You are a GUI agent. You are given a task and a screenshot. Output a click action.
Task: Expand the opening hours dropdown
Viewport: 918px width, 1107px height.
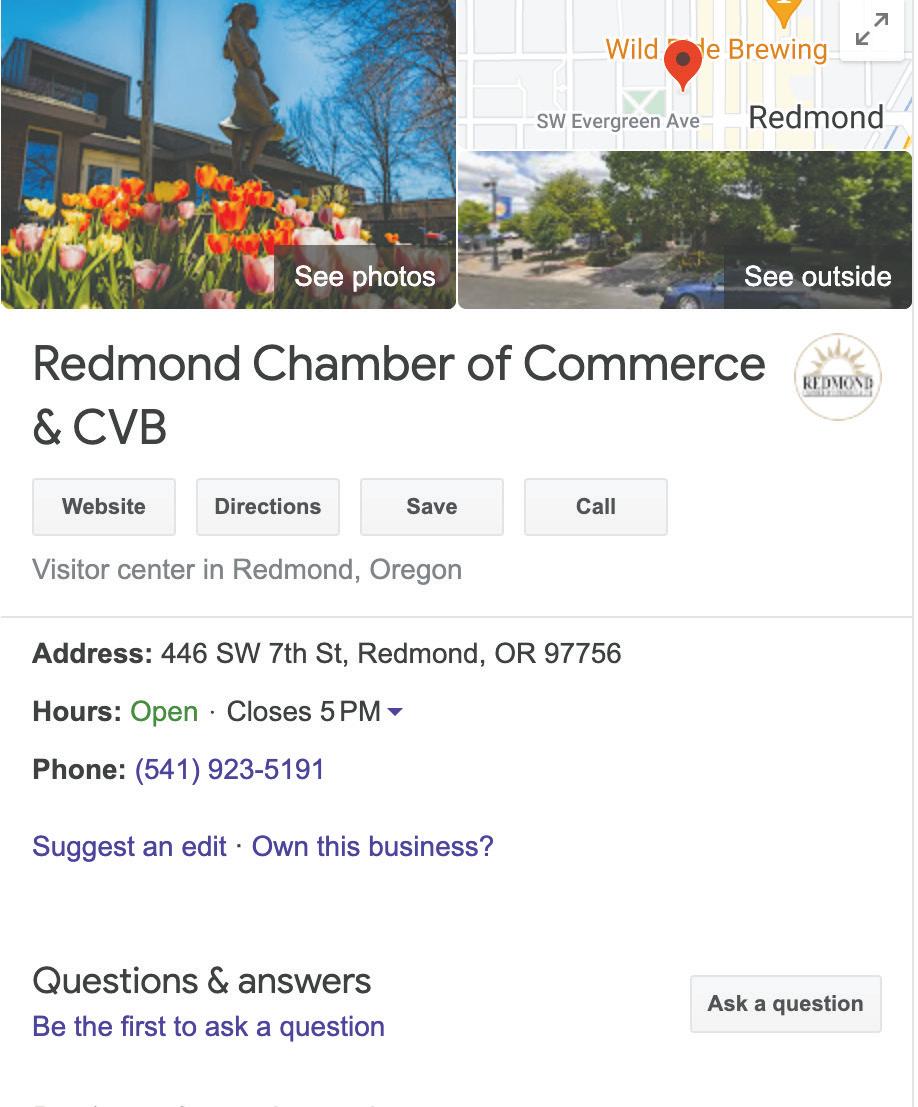tap(395, 712)
